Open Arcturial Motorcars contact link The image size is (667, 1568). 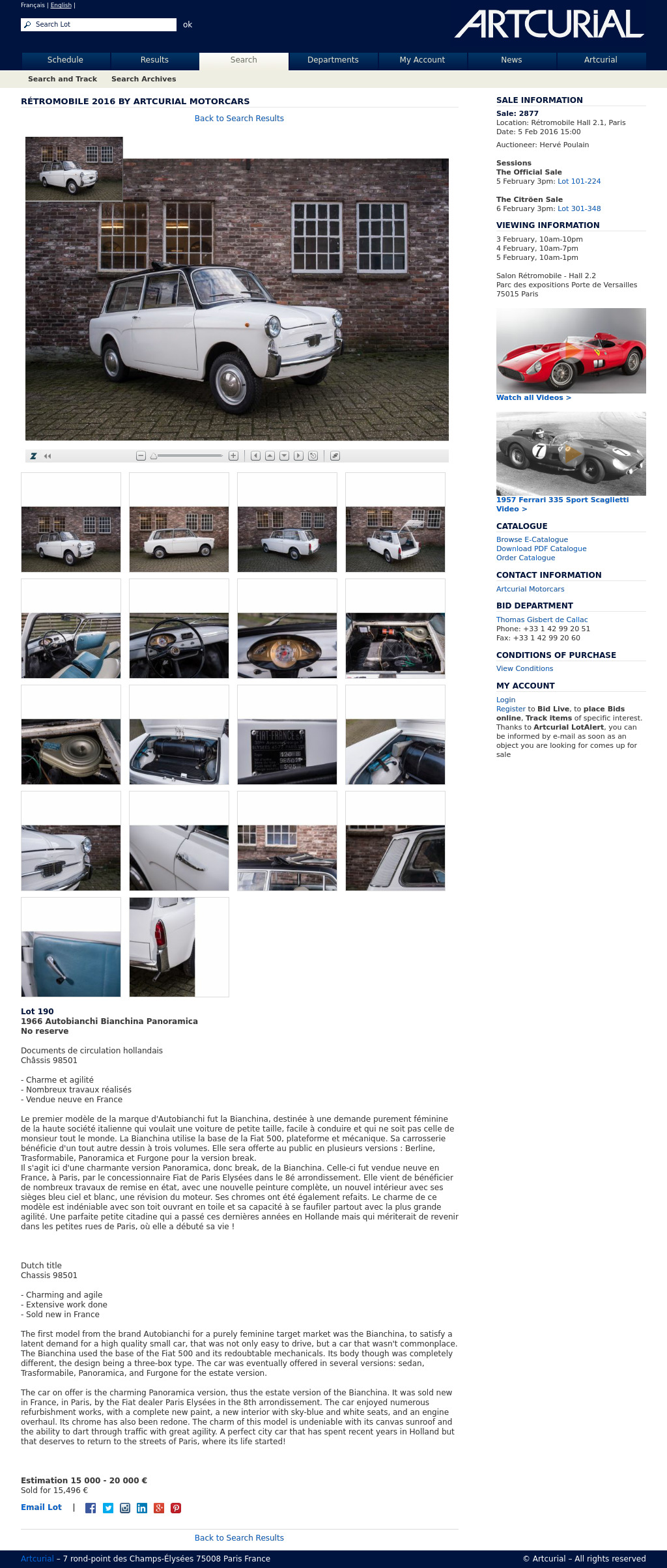[x=530, y=590]
